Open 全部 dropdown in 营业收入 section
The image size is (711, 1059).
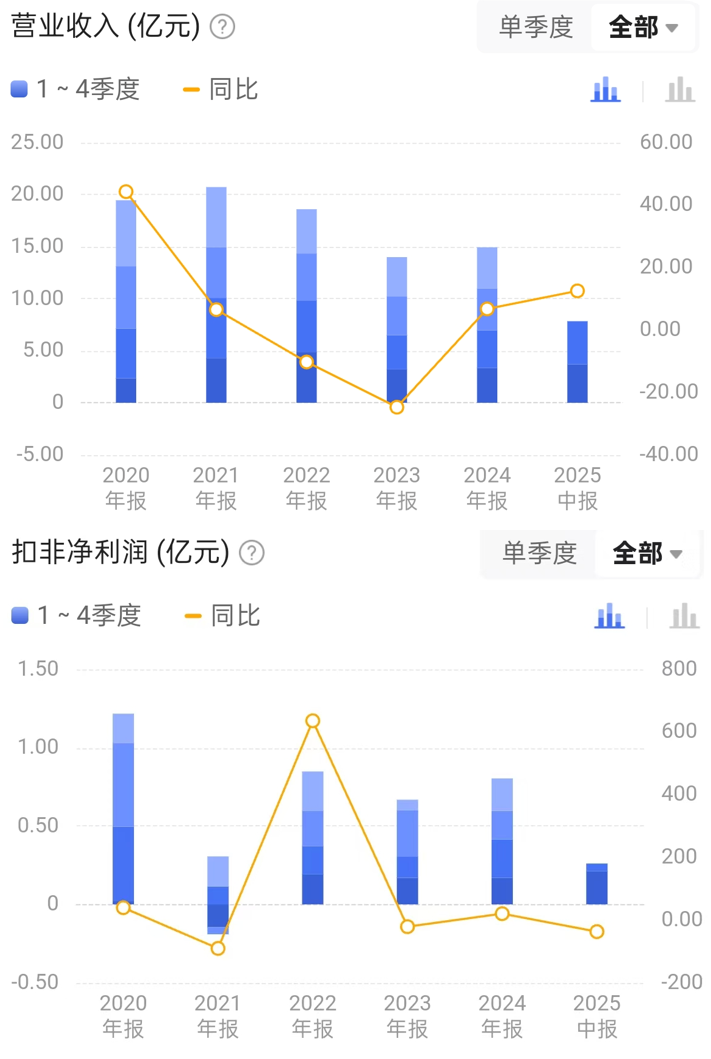point(644,27)
